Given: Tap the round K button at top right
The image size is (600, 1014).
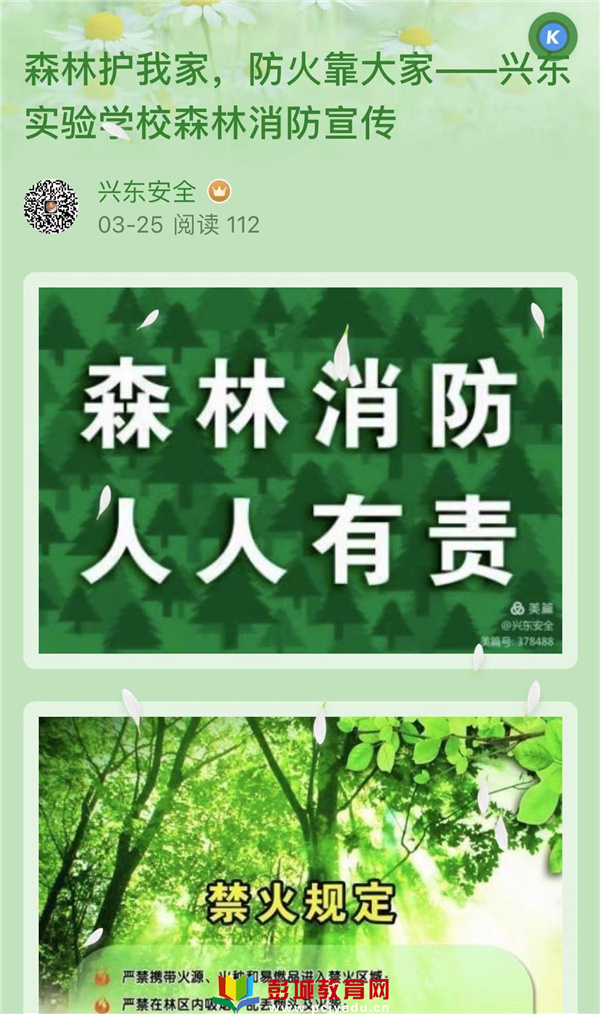Looking at the screenshot, I should click(x=553, y=38).
